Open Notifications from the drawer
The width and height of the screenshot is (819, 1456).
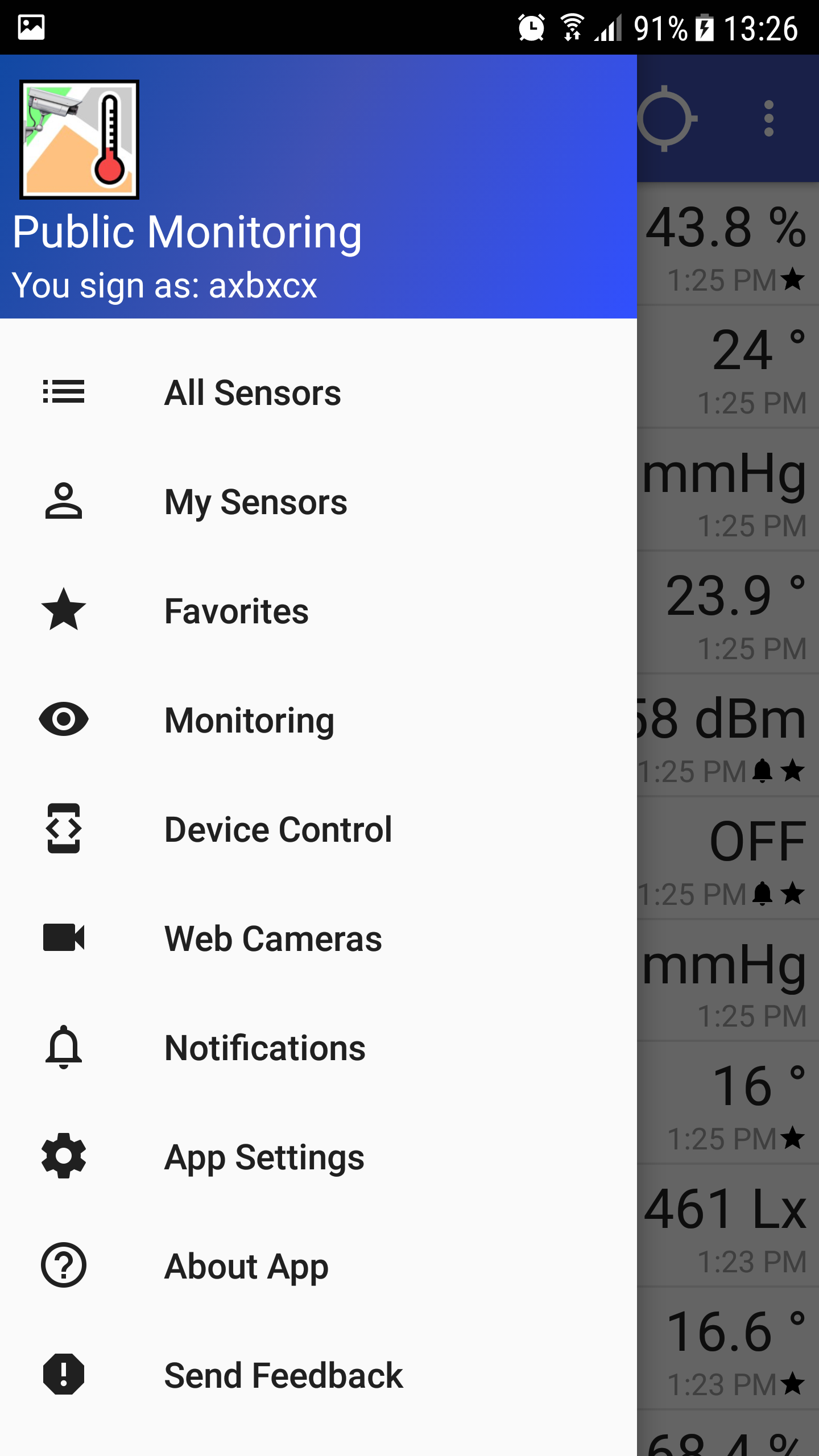click(318, 1048)
